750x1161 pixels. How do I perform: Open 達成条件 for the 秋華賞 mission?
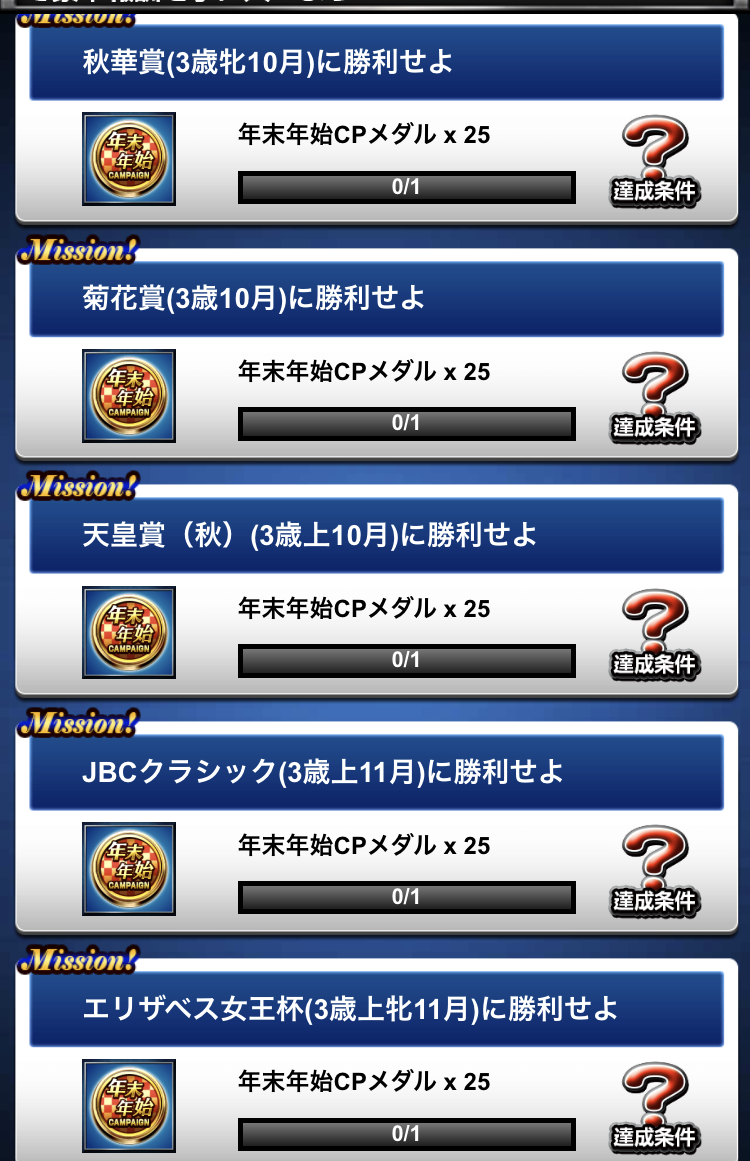655,162
